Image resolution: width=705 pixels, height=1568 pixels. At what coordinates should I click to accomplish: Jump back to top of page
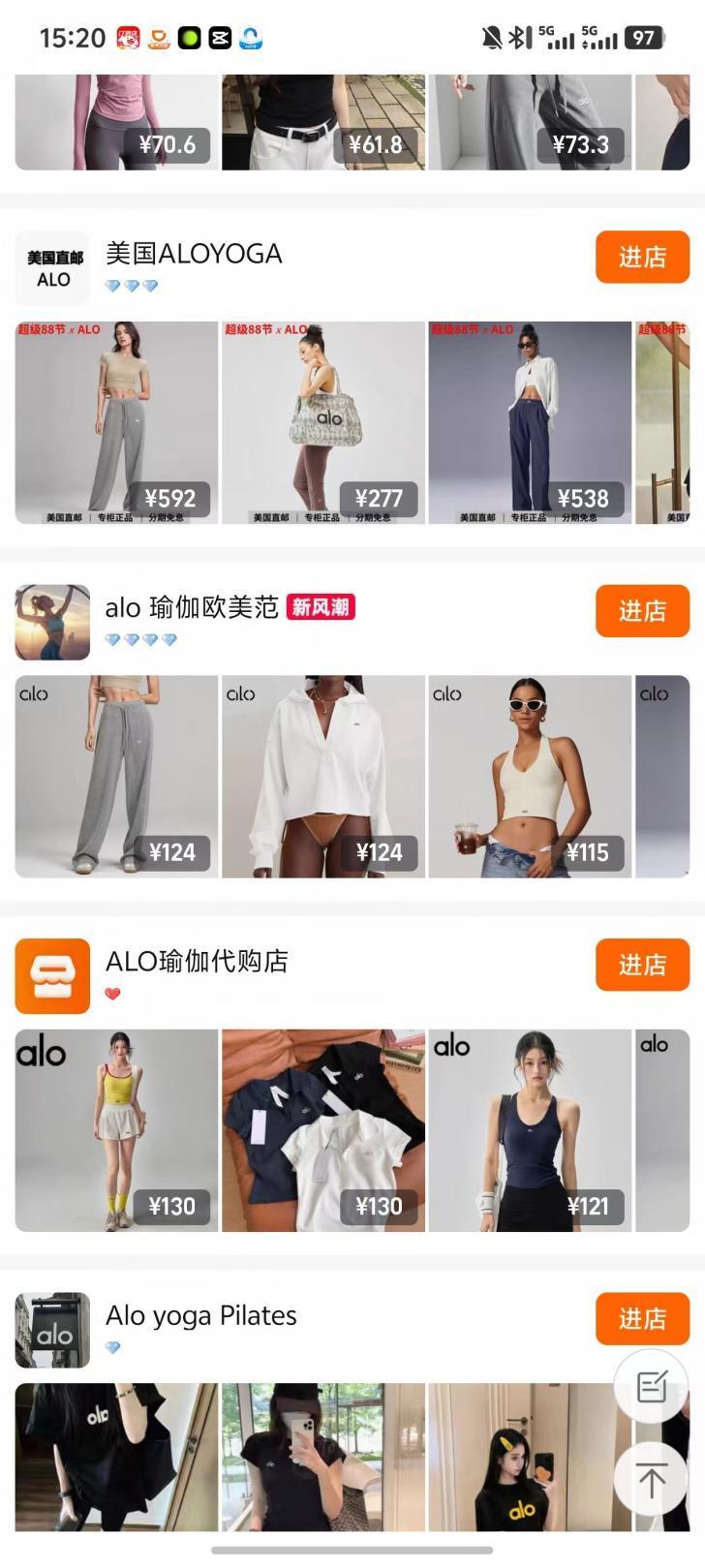(652, 1479)
